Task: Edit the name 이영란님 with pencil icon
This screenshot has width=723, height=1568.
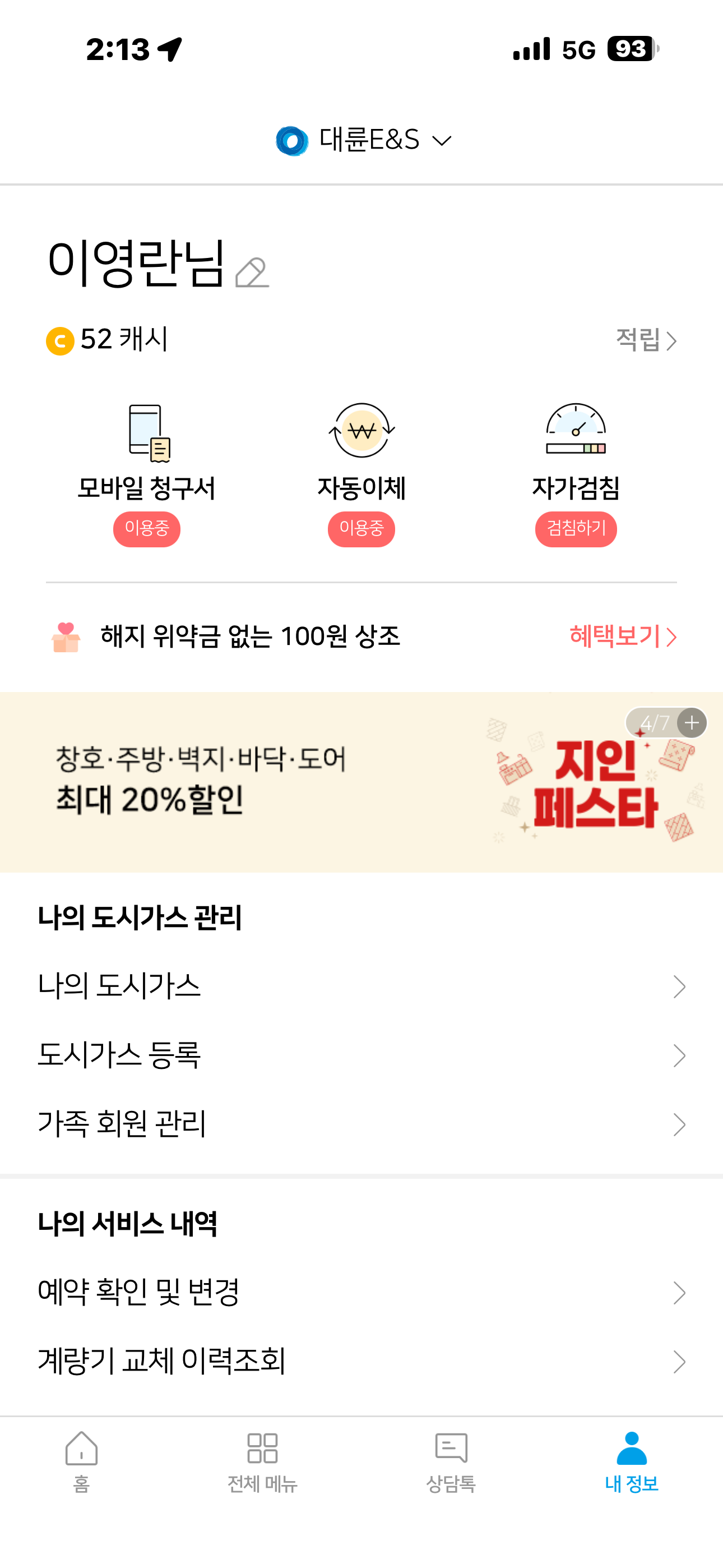Action: click(x=252, y=272)
